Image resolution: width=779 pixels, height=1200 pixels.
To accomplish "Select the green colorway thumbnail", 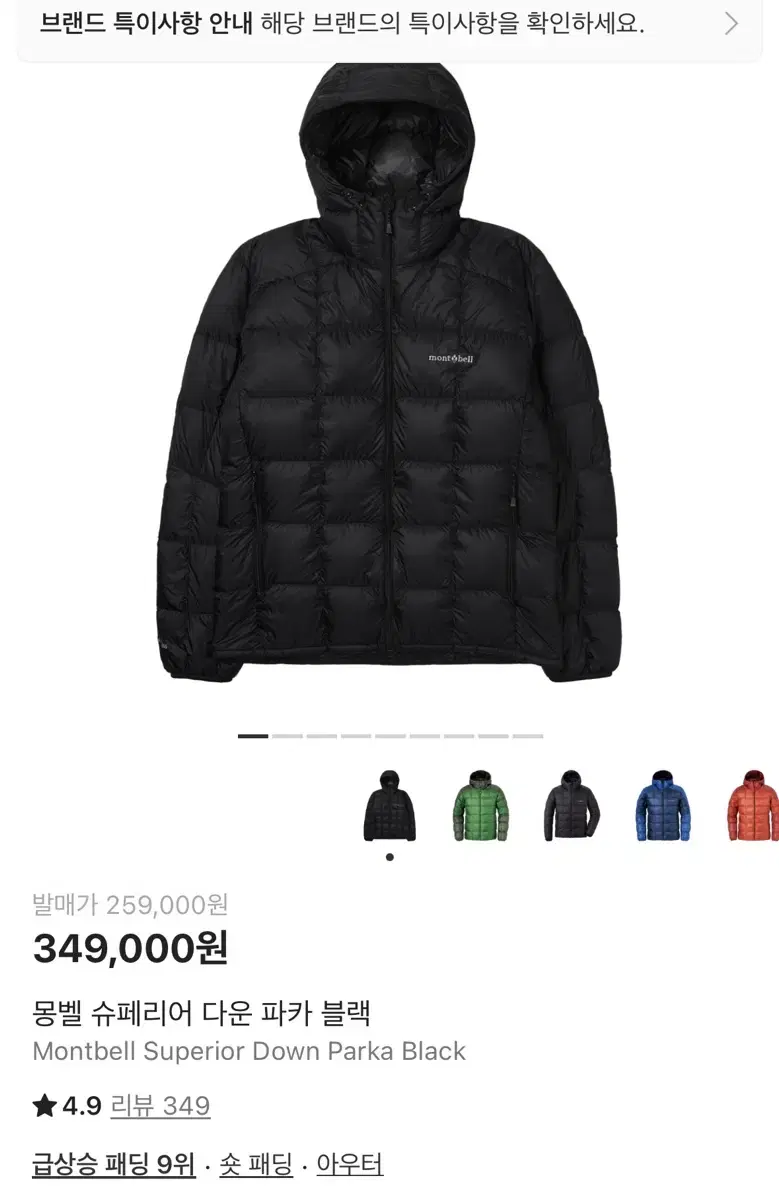I will pyautogui.click(x=480, y=806).
